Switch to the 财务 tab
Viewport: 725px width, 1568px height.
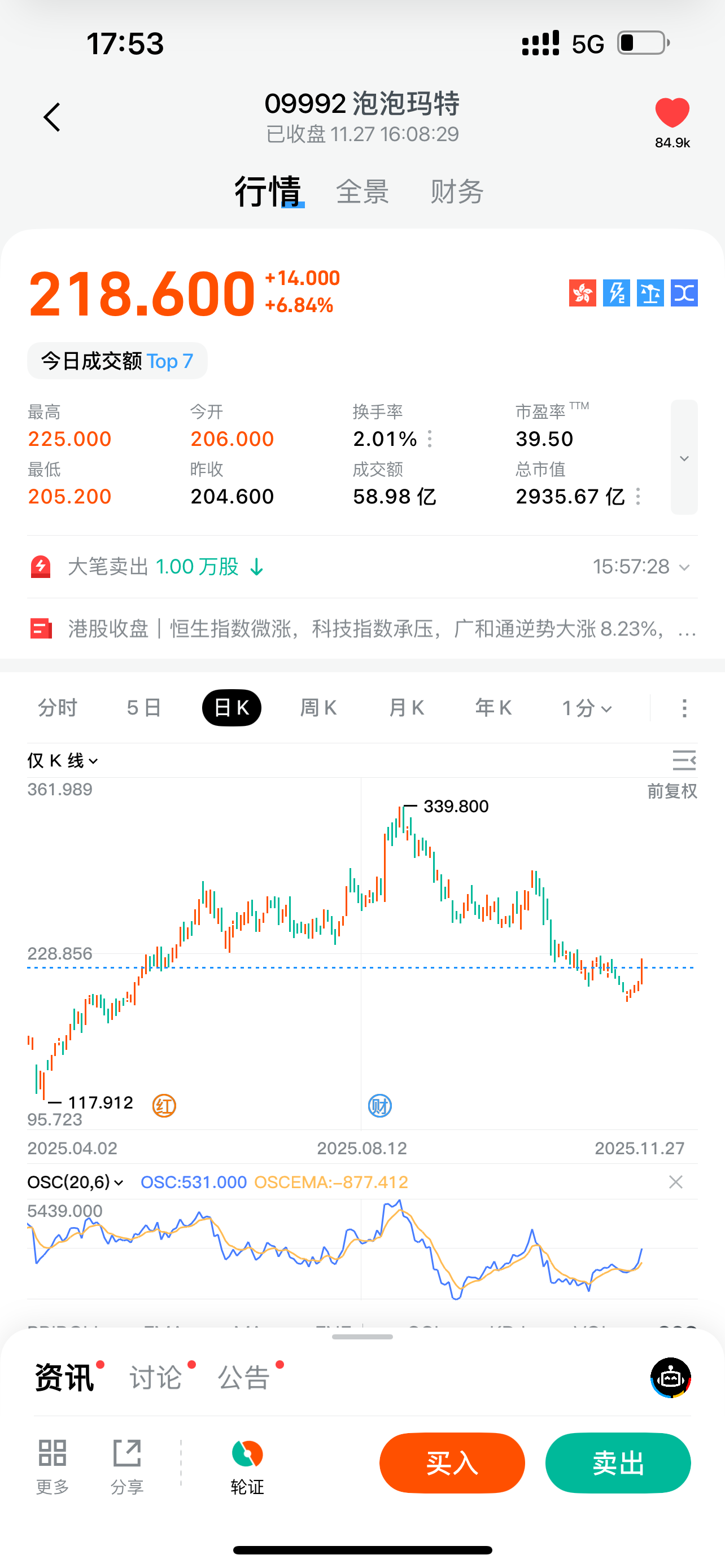(x=457, y=192)
